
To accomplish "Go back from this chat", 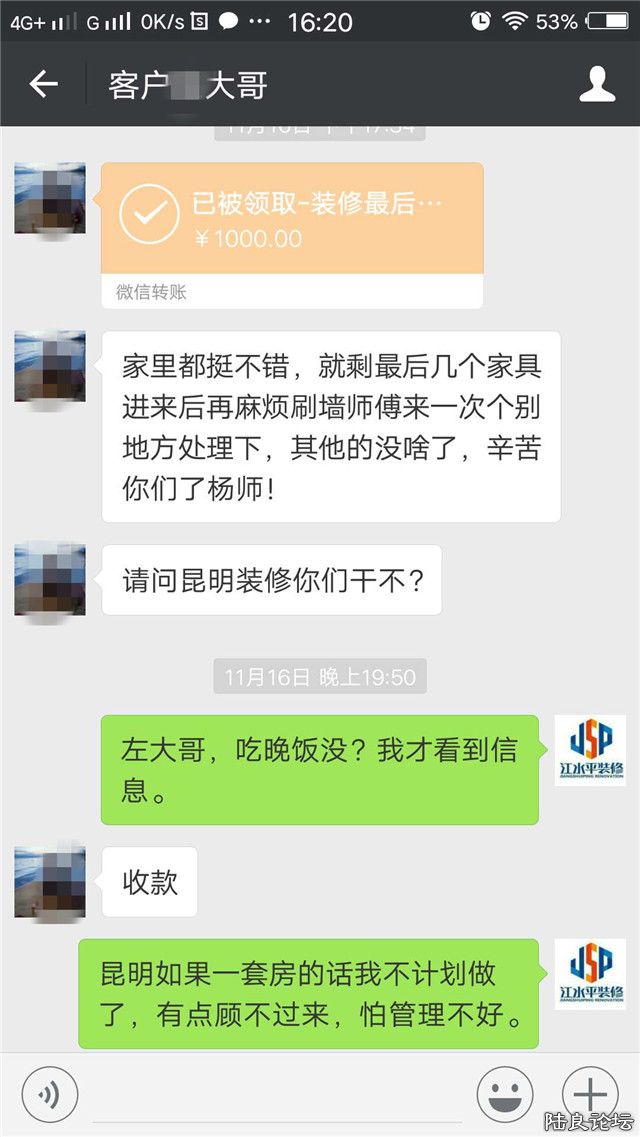I will pos(43,85).
